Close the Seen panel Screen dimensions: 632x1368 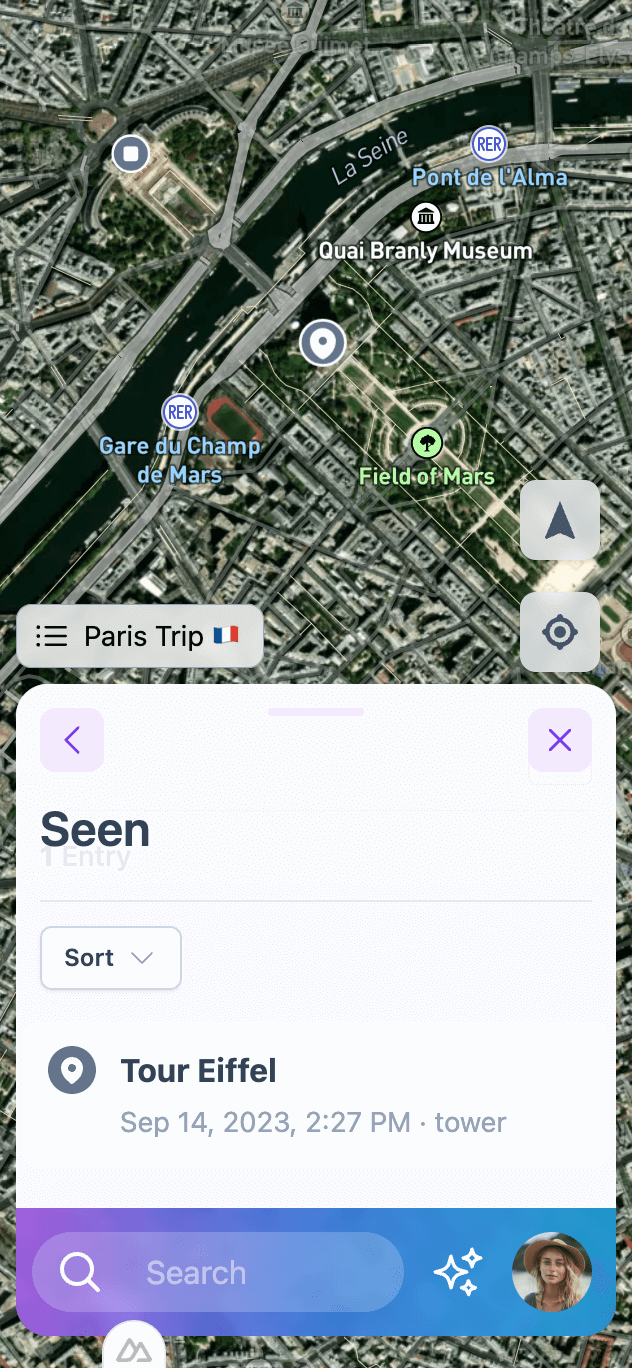[x=560, y=740]
